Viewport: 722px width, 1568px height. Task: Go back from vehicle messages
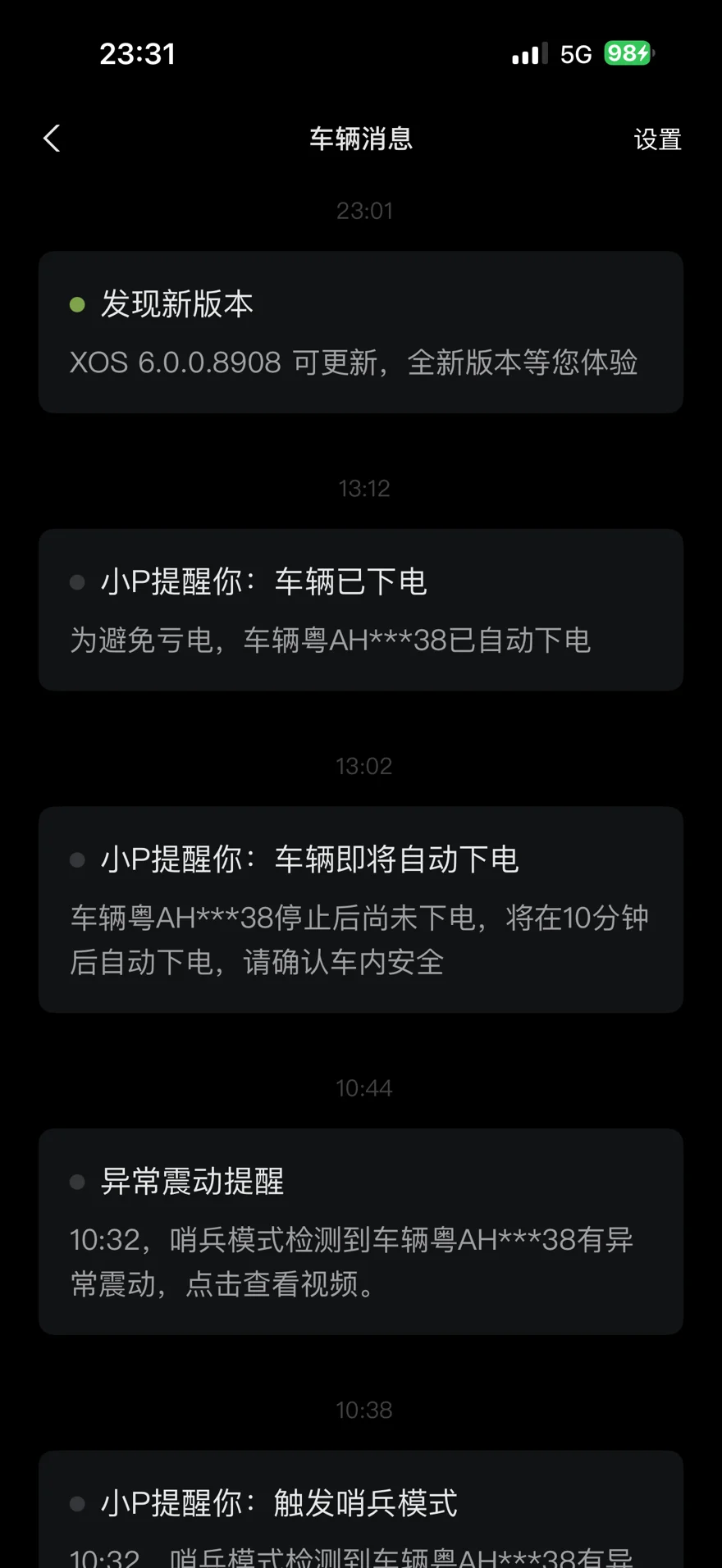point(52,139)
